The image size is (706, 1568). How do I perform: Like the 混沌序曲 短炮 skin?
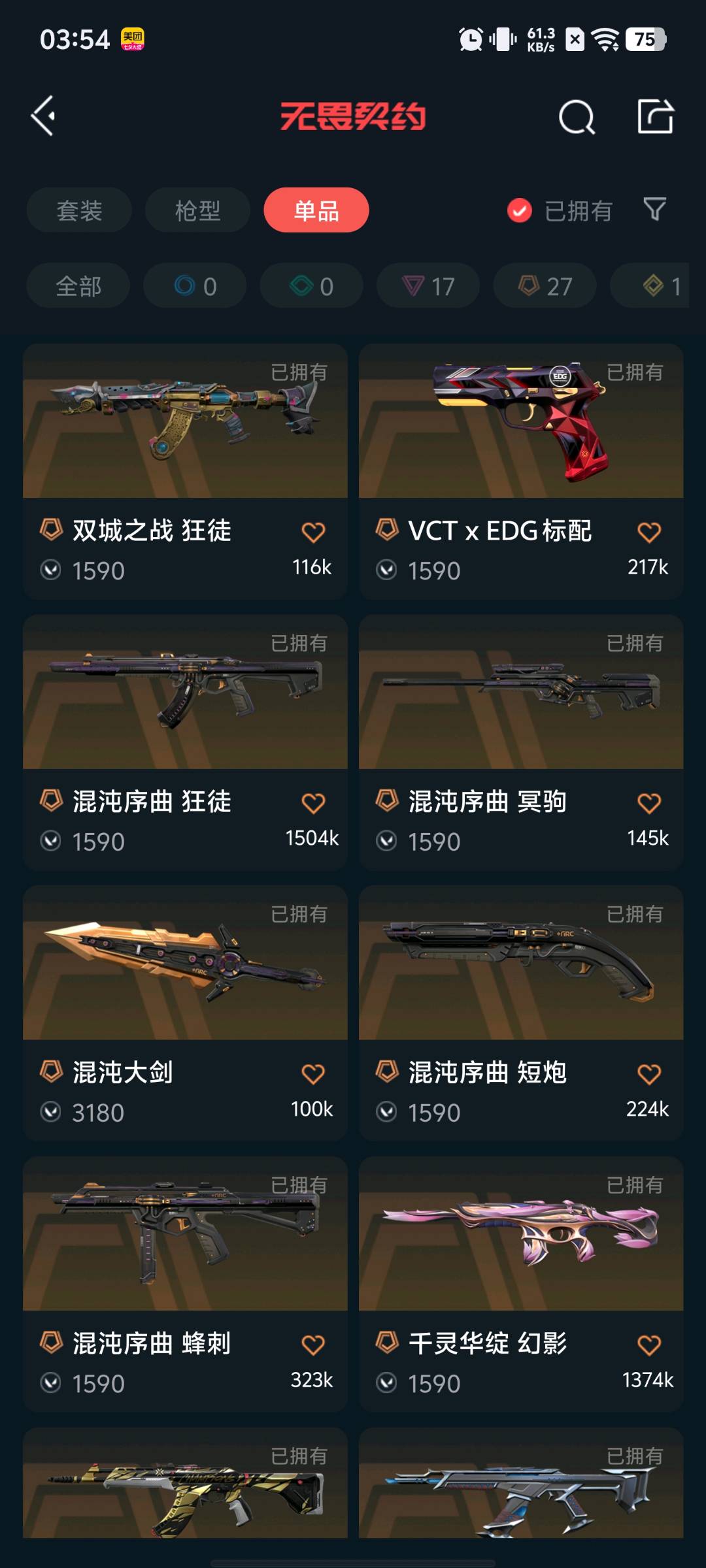648,1074
